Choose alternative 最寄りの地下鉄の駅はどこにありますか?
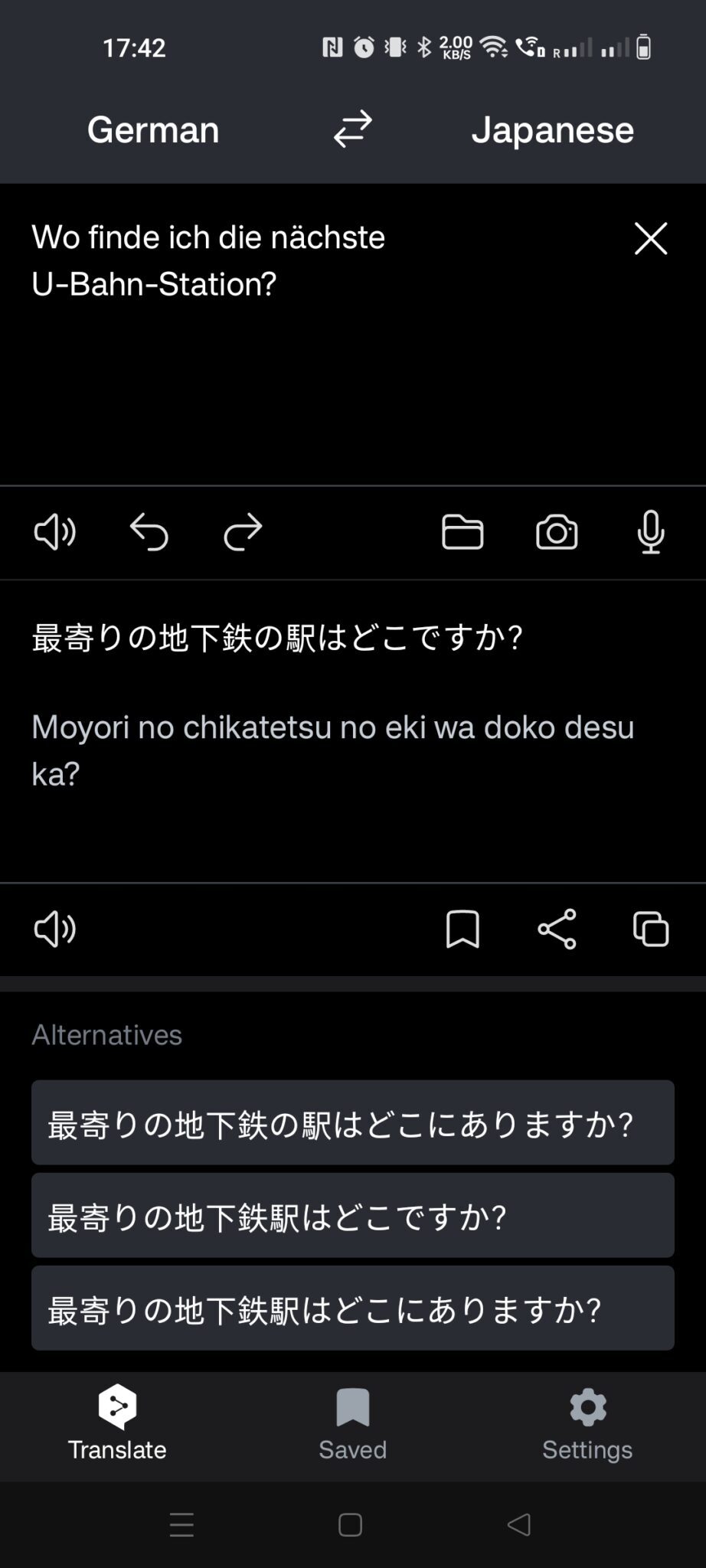Image resolution: width=706 pixels, height=1568 pixels. point(352,1122)
